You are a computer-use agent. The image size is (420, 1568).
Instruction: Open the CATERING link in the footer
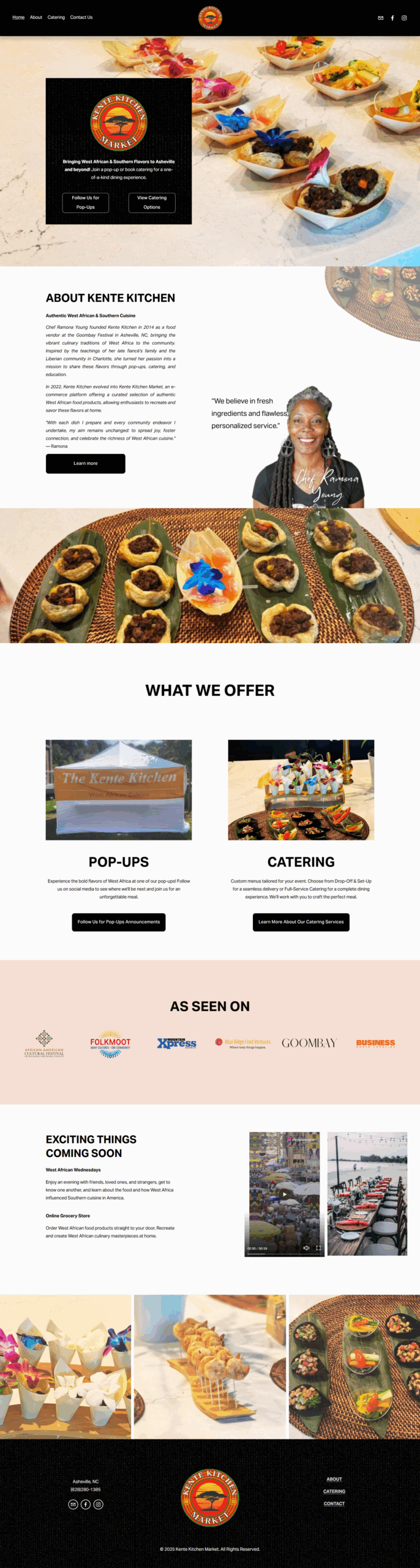(x=334, y=1491)
